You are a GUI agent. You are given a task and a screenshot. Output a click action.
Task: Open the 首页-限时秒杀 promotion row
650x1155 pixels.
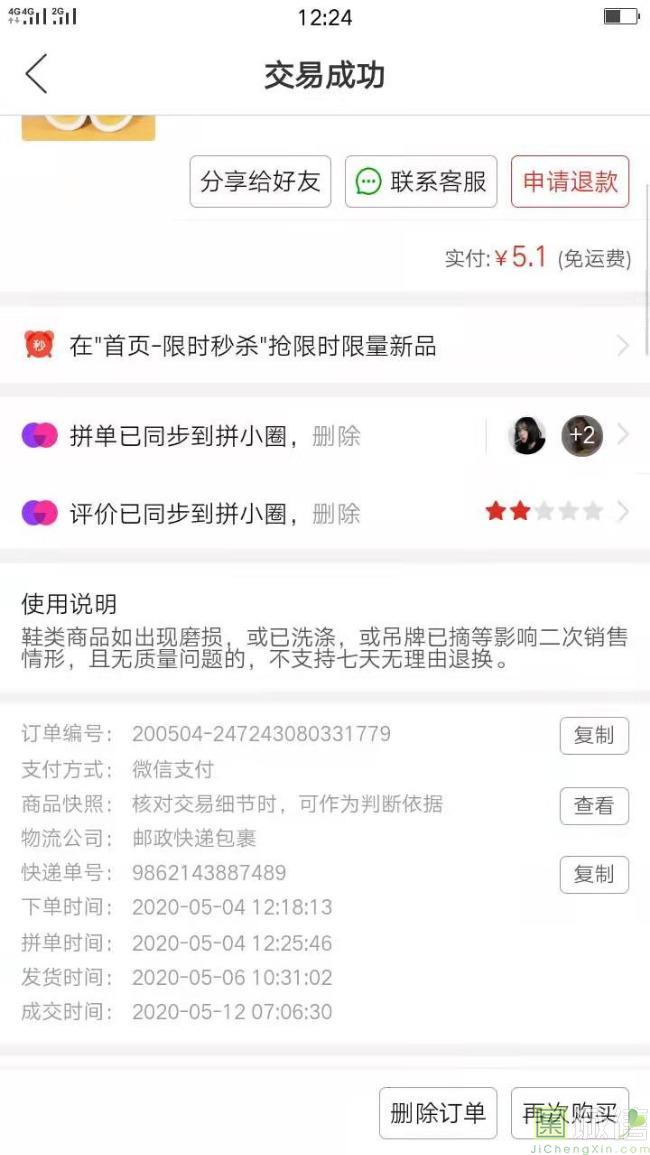325,346
